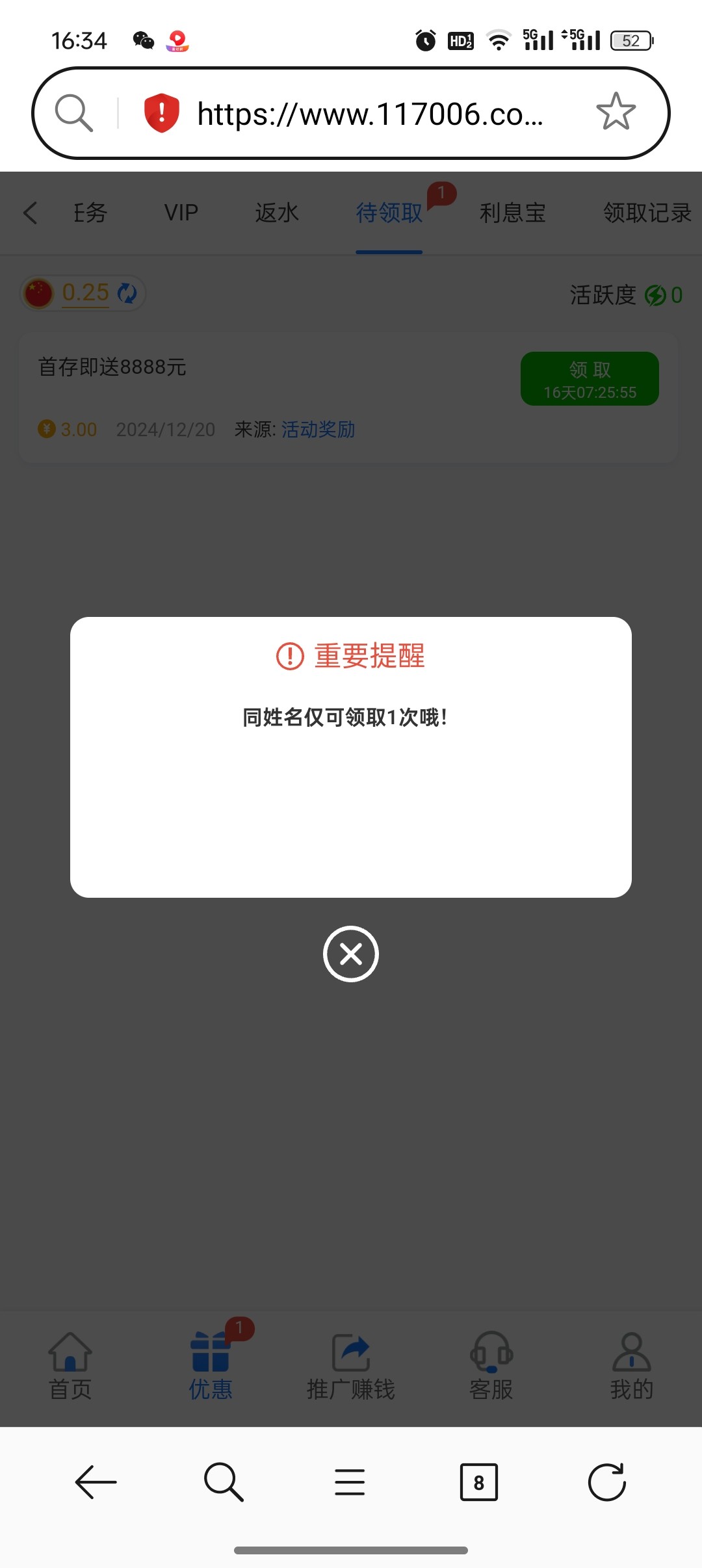The width and height of the screenshot is (702, 1568).
Task: Bookmark this page with the star icon
Action: coord(615,112)
